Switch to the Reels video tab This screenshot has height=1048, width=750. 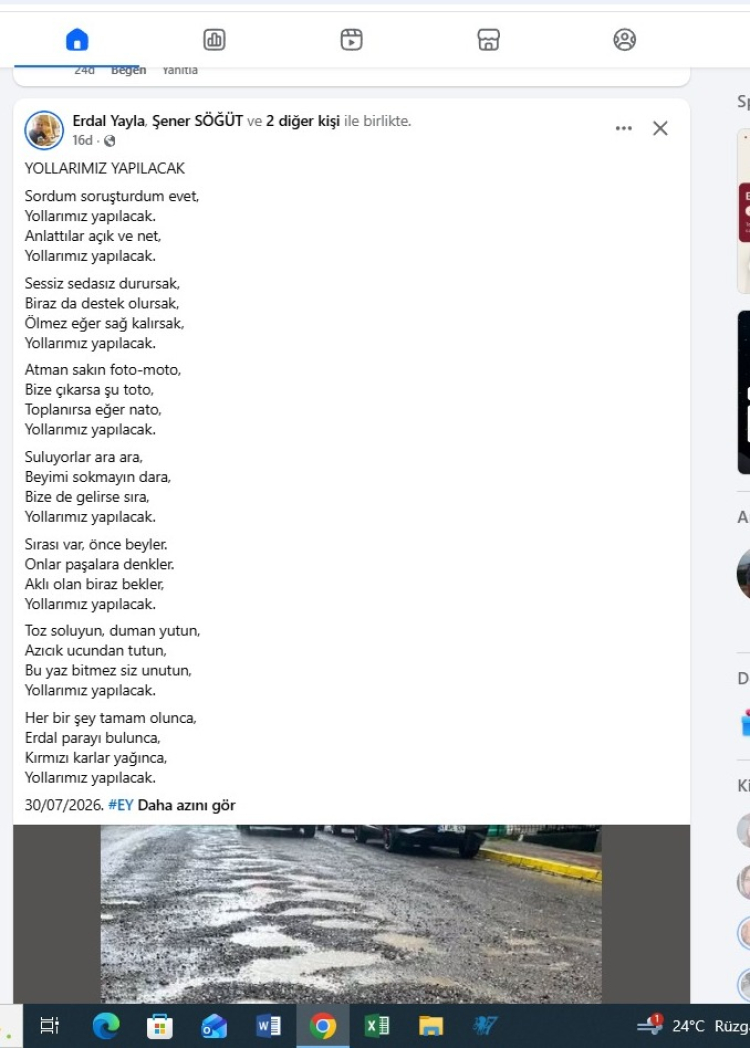point(351,39)
